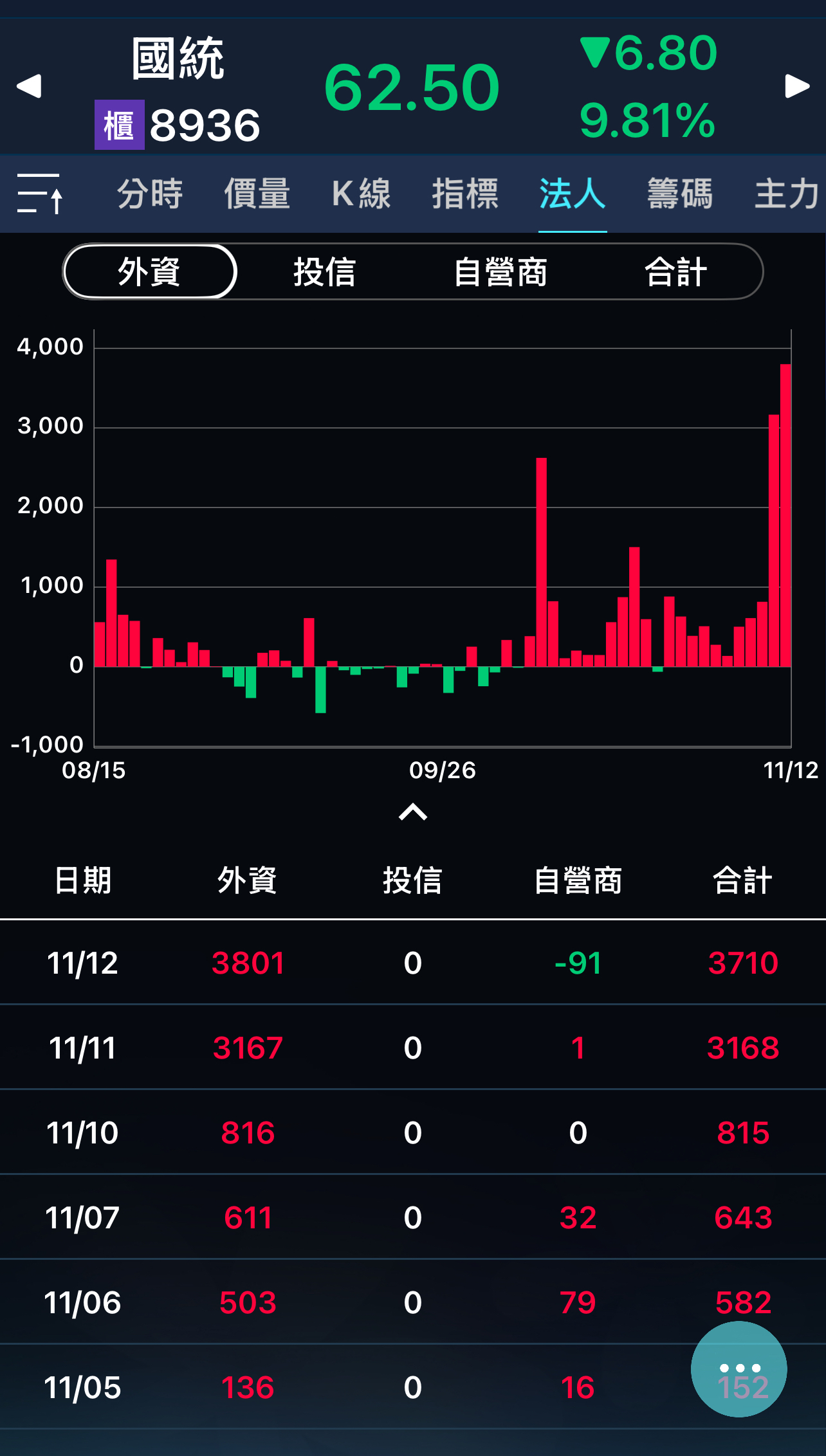Viewport: 826px width, 1456px height.
Task: Switch to the 價量 tab
Action: tap(257, 194)
